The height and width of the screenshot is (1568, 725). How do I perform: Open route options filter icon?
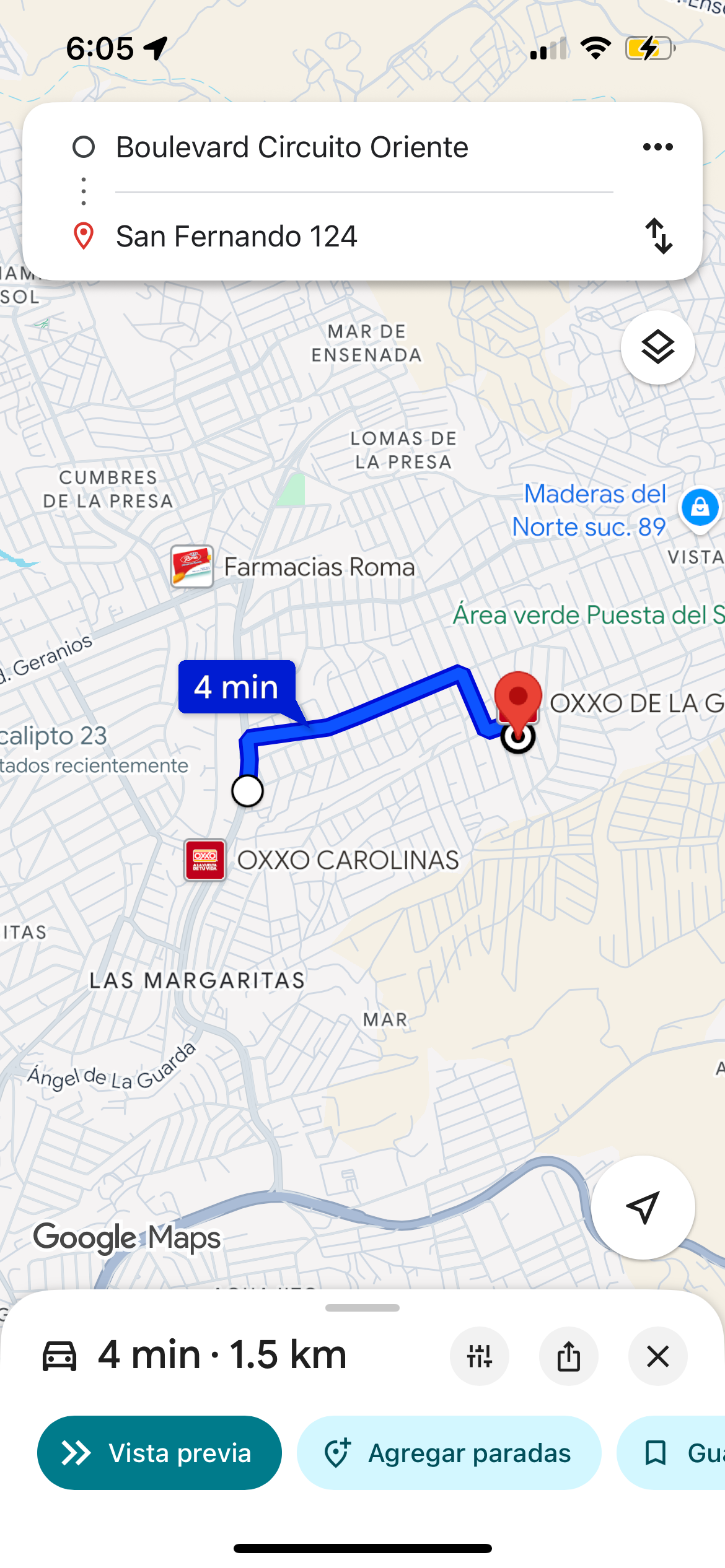480,1356
